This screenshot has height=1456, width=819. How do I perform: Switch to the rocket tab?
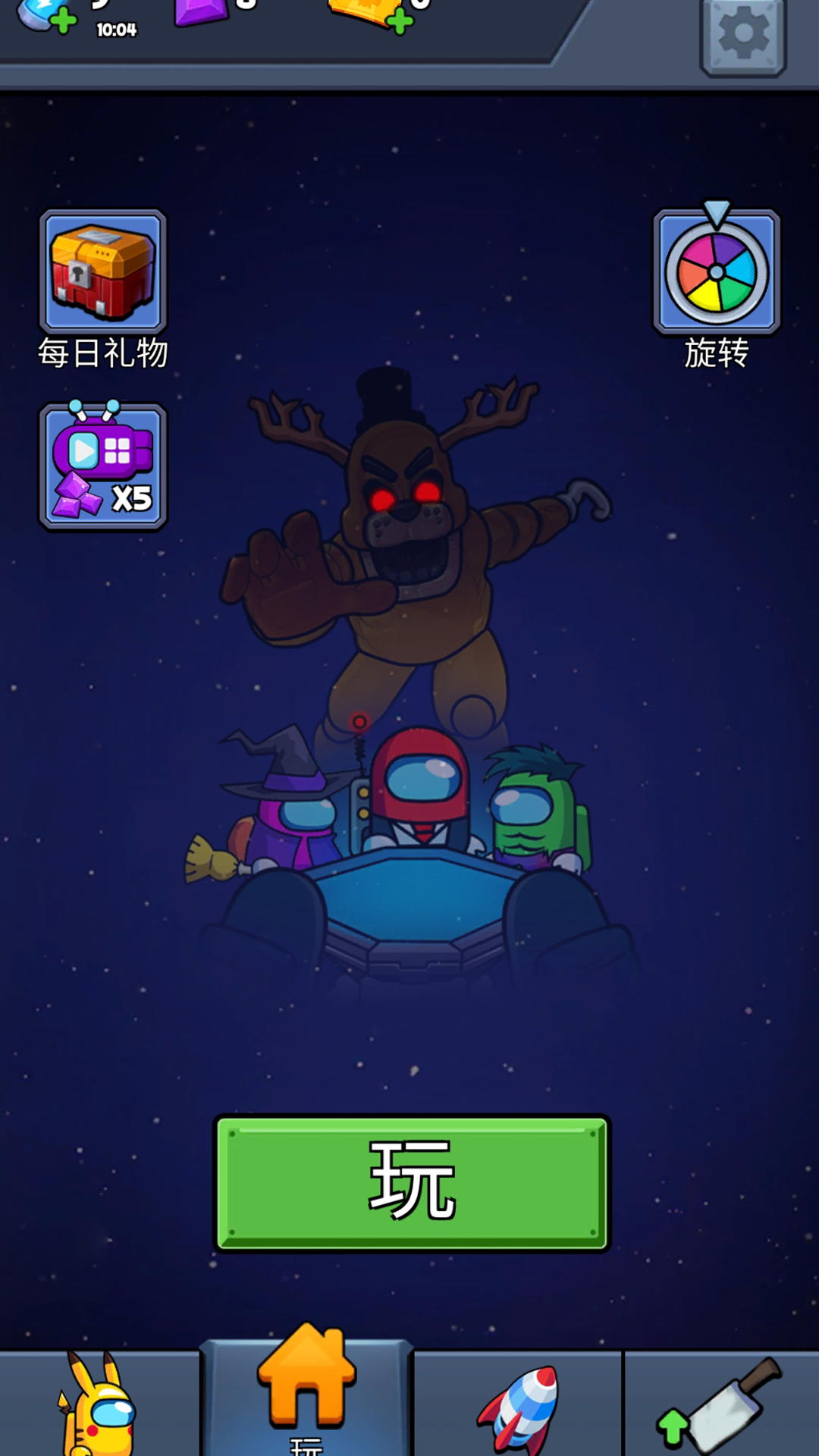point(519,1407)
